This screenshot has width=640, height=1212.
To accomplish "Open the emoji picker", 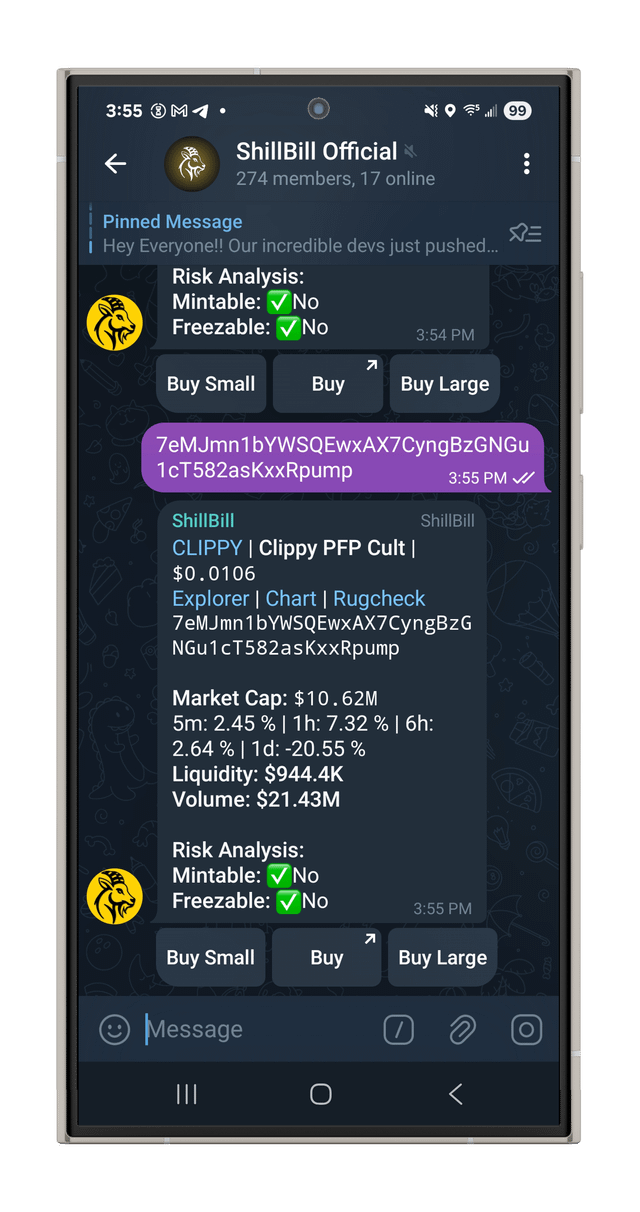I will [115, 1029].
